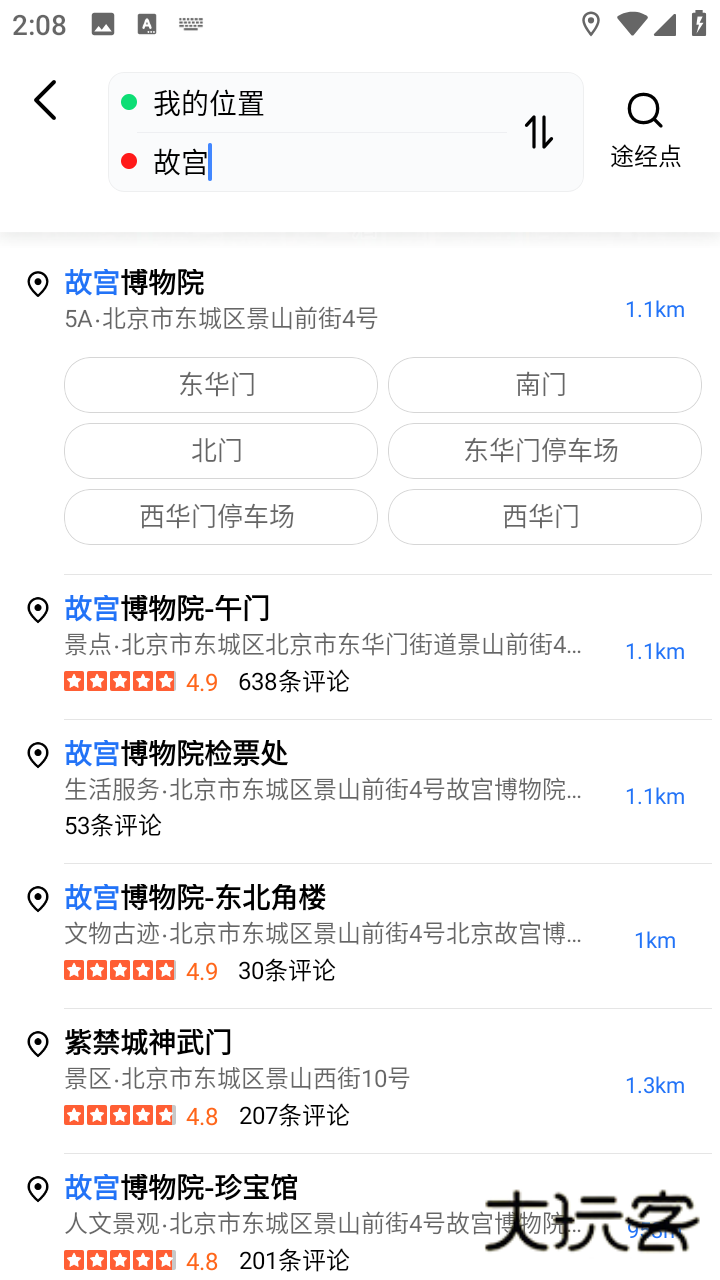The image size is (720, 1280).
Task: Select 东华门停车场 parking option
Action: (x=544, y=451)
